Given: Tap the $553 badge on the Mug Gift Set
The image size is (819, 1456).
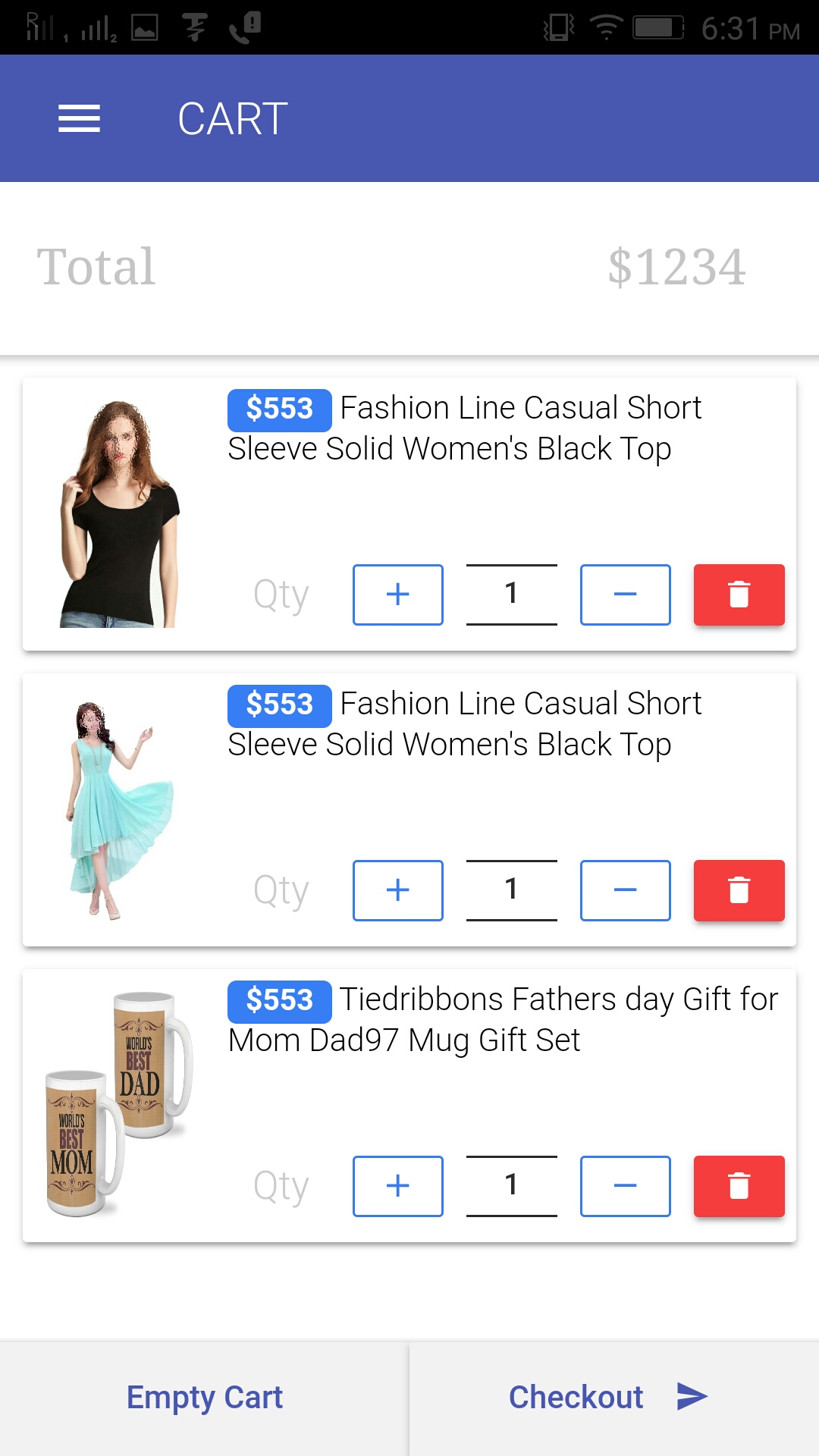Looking at the screenshot, I should 279,1000.
